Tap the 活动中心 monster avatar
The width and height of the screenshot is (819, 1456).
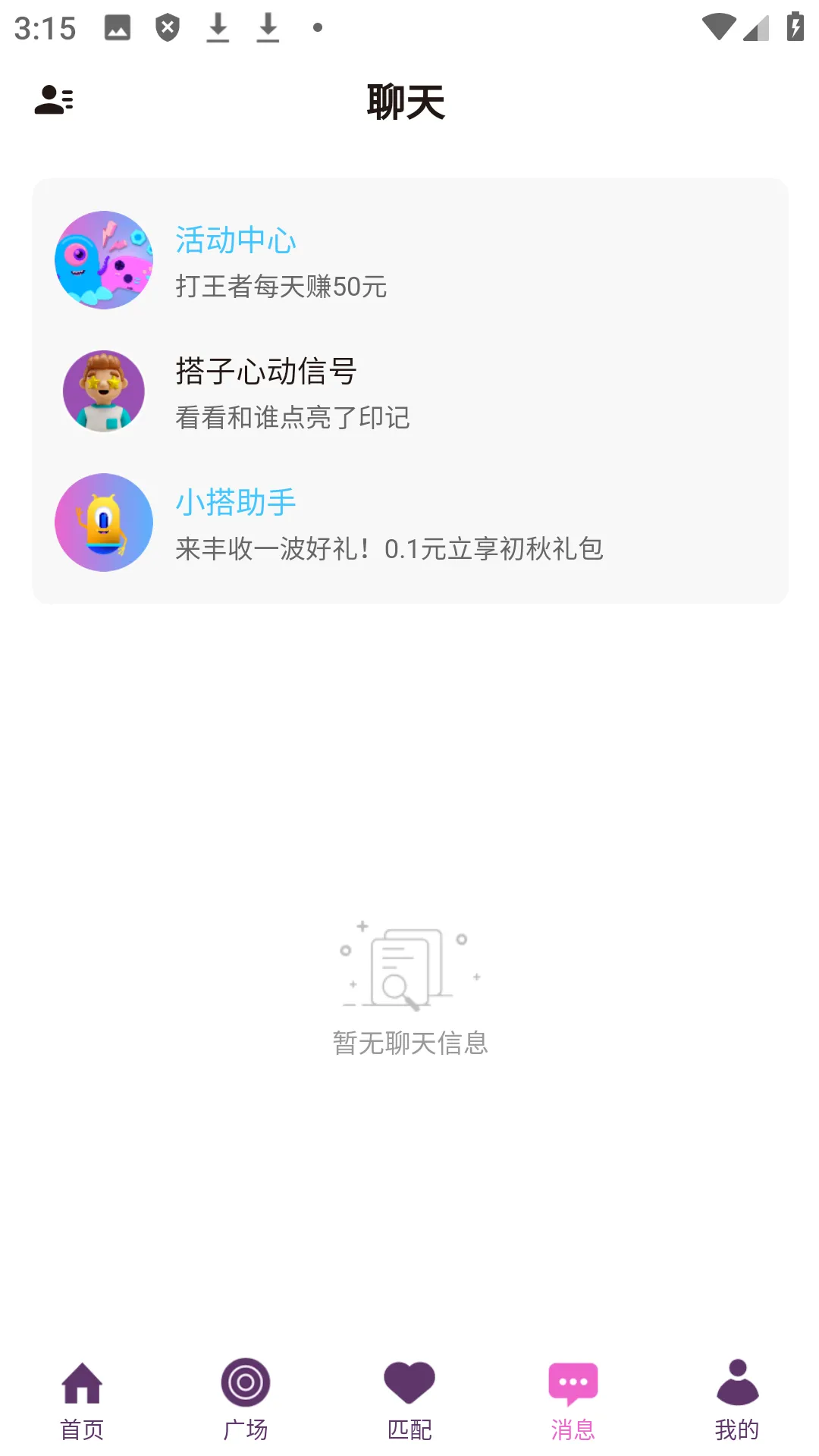pyautogui.click(x=103, y=259)
